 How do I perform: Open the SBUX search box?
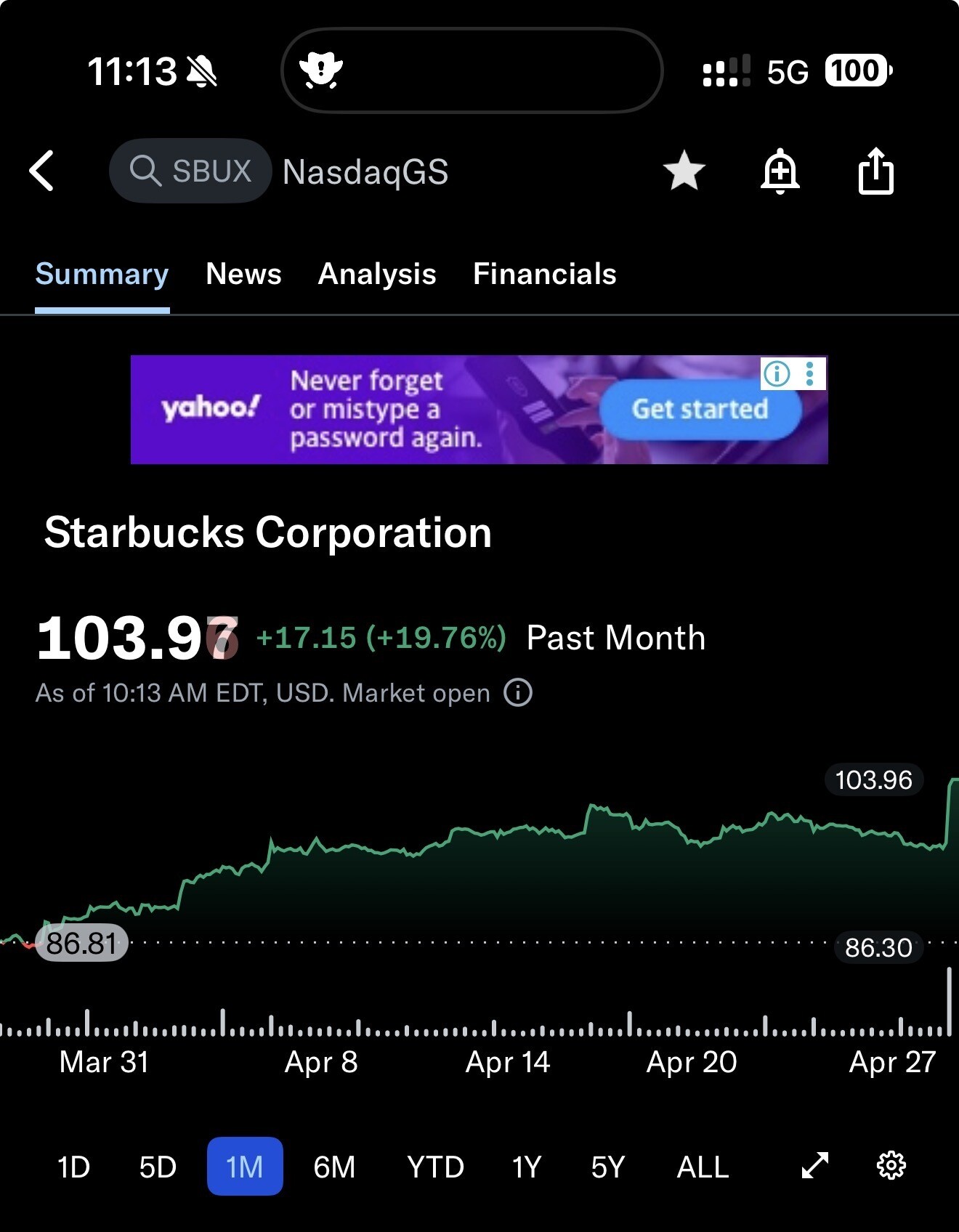(190, 171)
